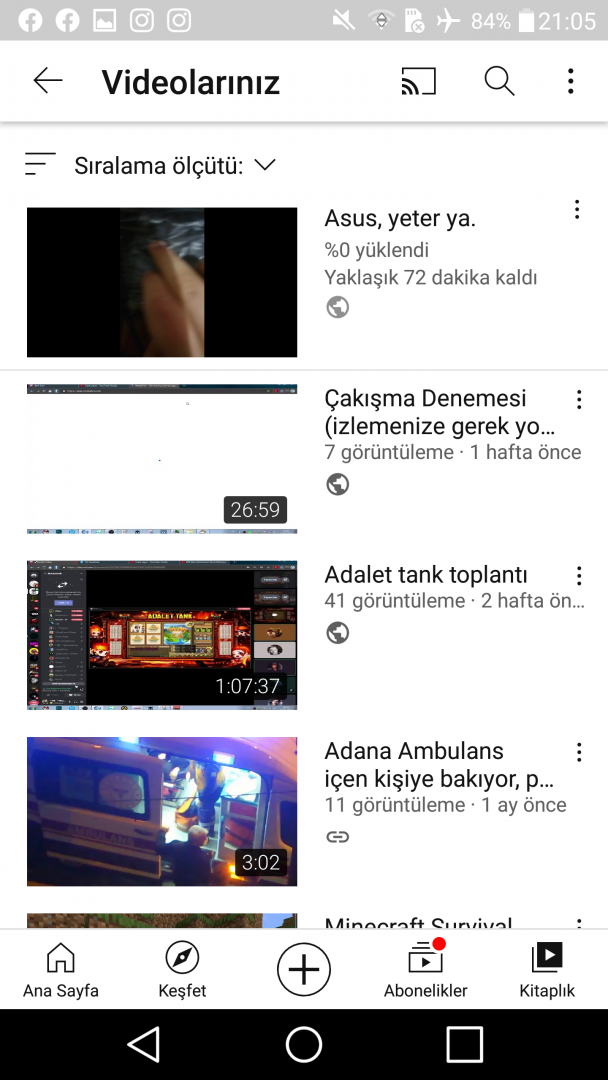Viewport: 608px width, 1080px height.
Task: Play the Adalet tank toplantı video
Action: [162, 635]
